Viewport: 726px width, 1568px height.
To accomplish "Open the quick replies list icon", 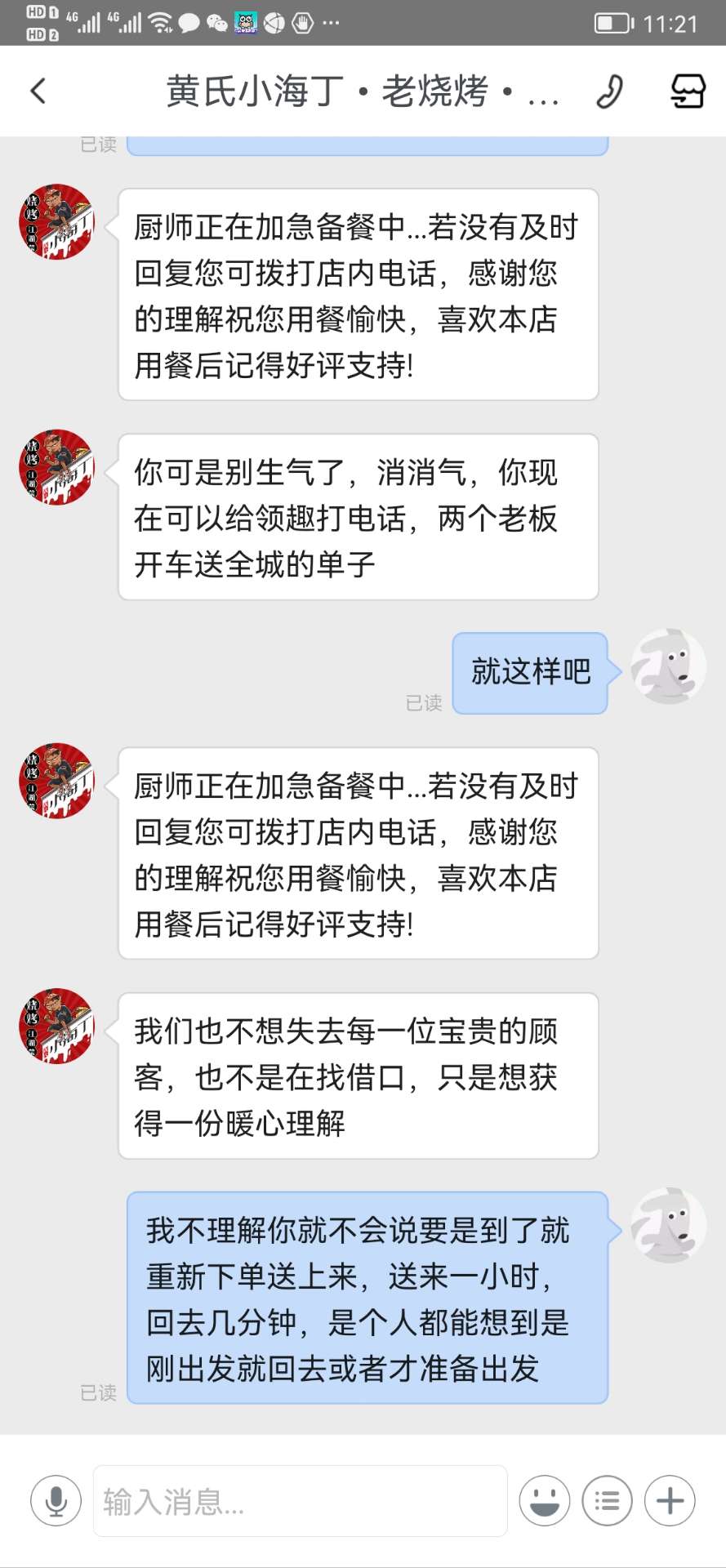I will pyautogui.click(x=607, y=1500).
